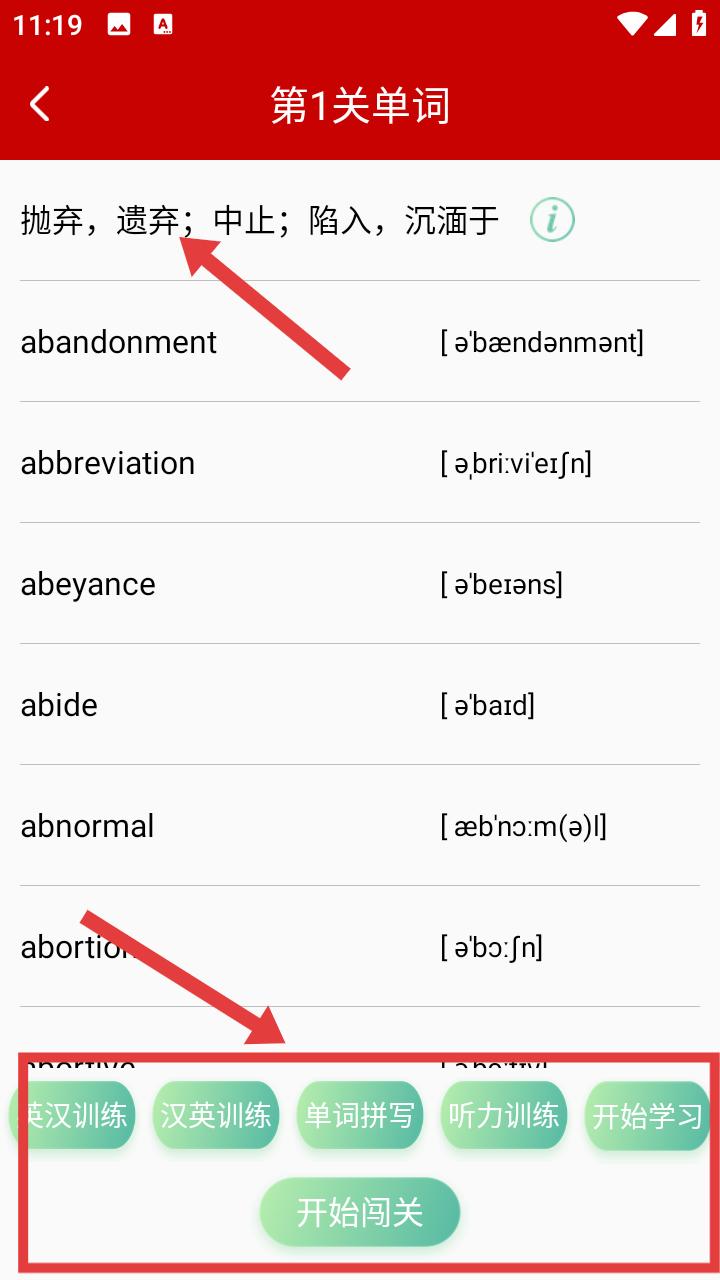Tap the 开始学习 button

(648, 1115)
